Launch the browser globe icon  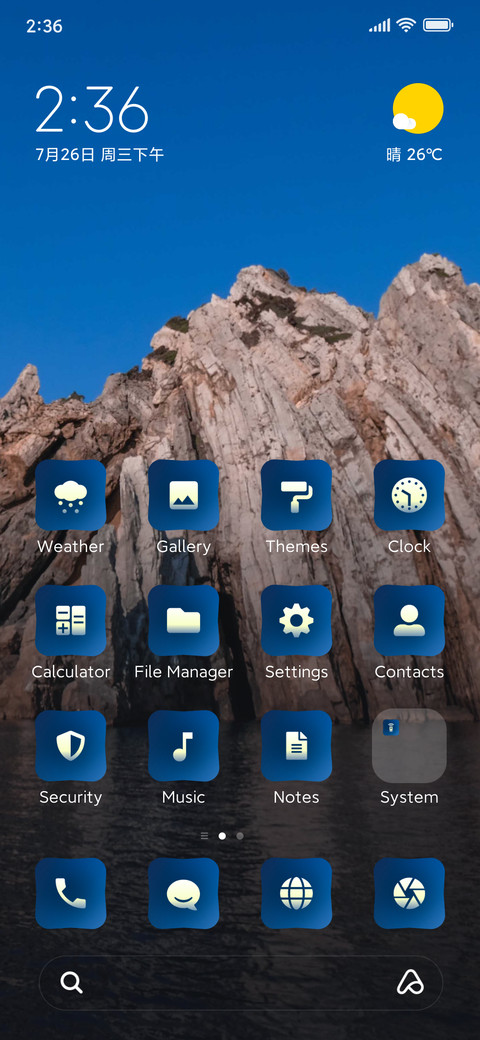tap(296, 893)
